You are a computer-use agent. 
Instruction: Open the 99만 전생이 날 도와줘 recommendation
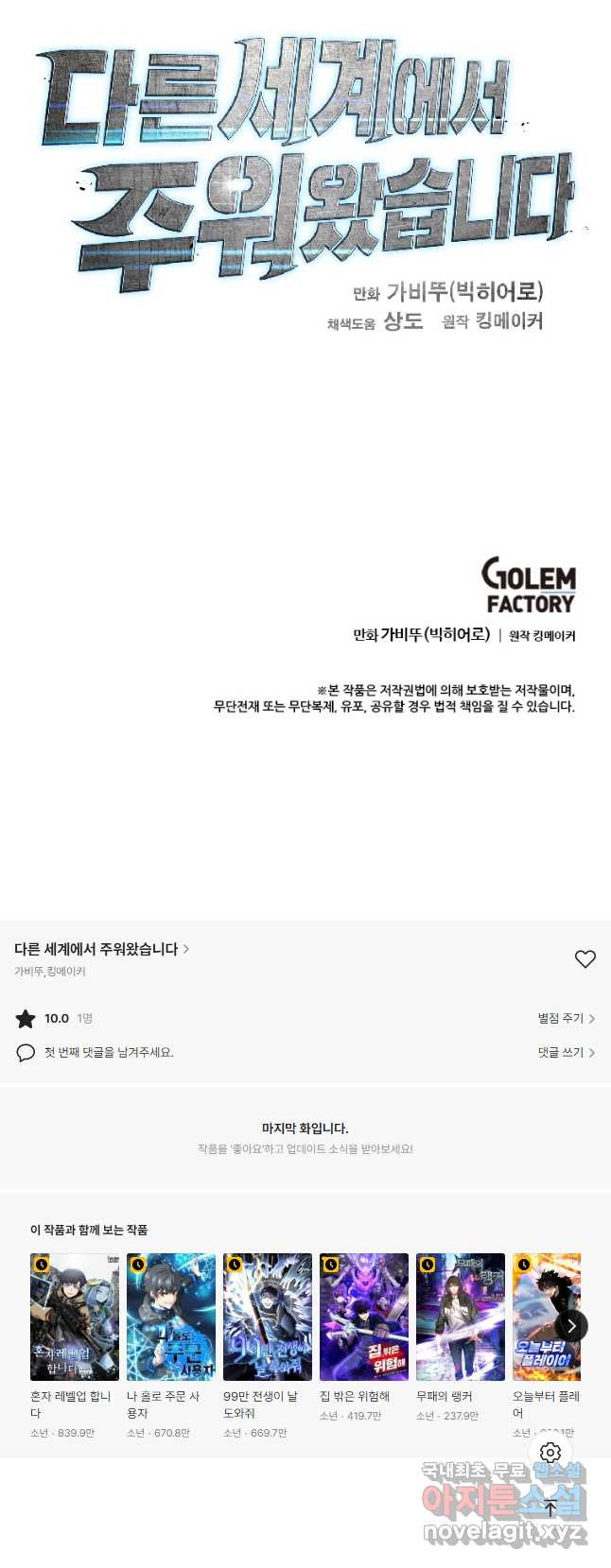[x=268, y=1318]
